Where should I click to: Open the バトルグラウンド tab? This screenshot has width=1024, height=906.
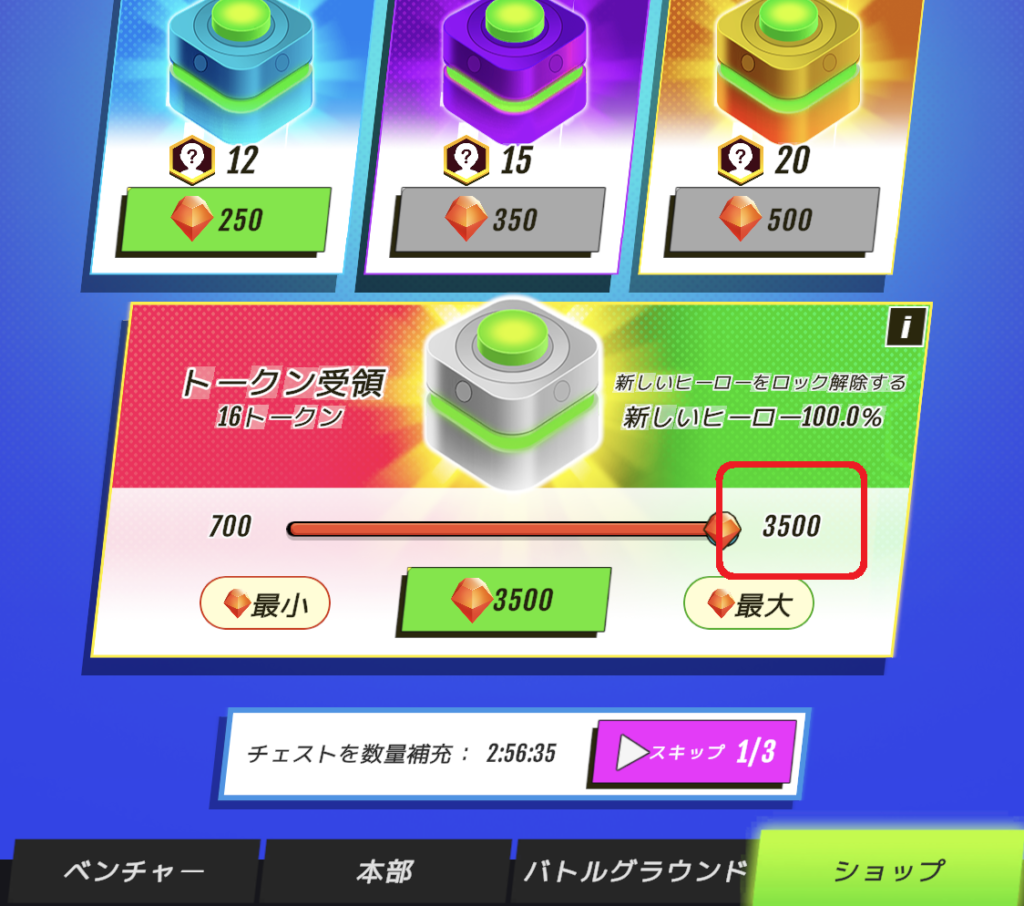pos(634,871)
